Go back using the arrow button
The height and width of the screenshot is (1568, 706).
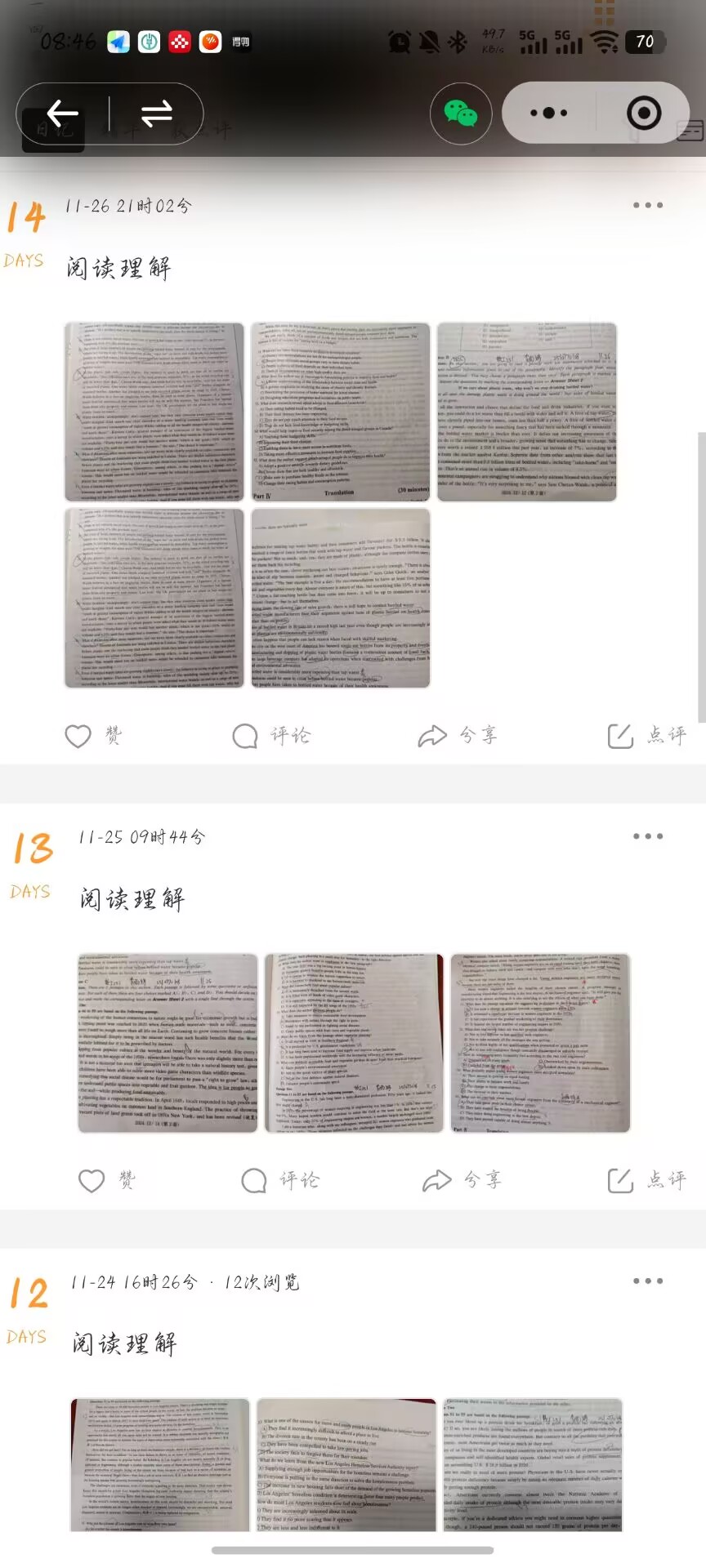point(63,114)
